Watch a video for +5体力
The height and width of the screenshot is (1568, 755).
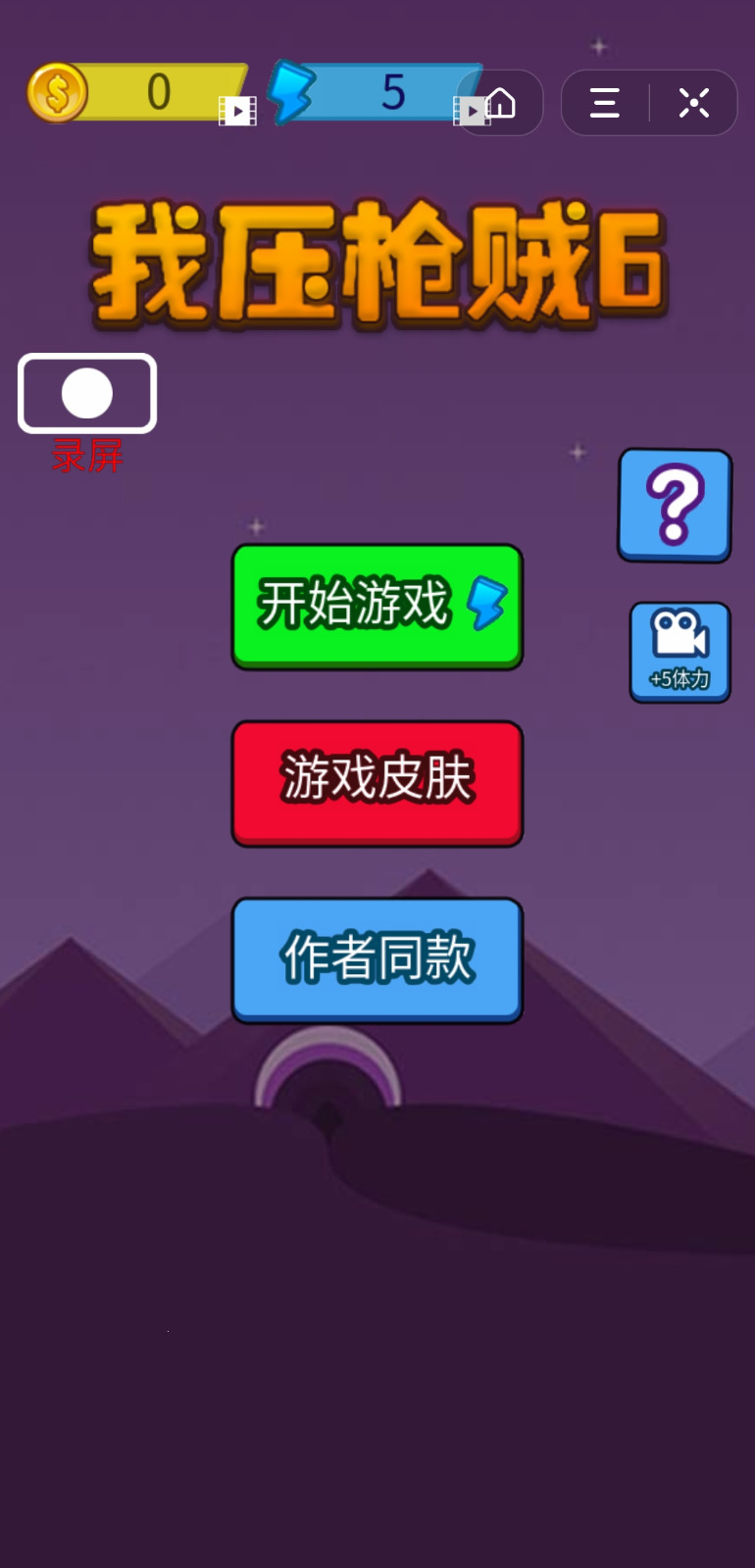[679, 651]
